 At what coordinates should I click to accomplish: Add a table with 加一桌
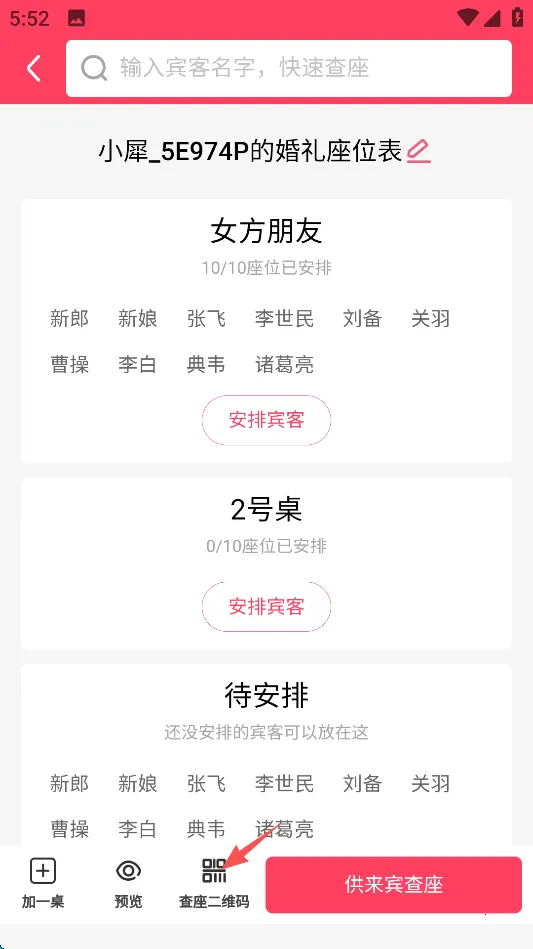pos(43,884)
